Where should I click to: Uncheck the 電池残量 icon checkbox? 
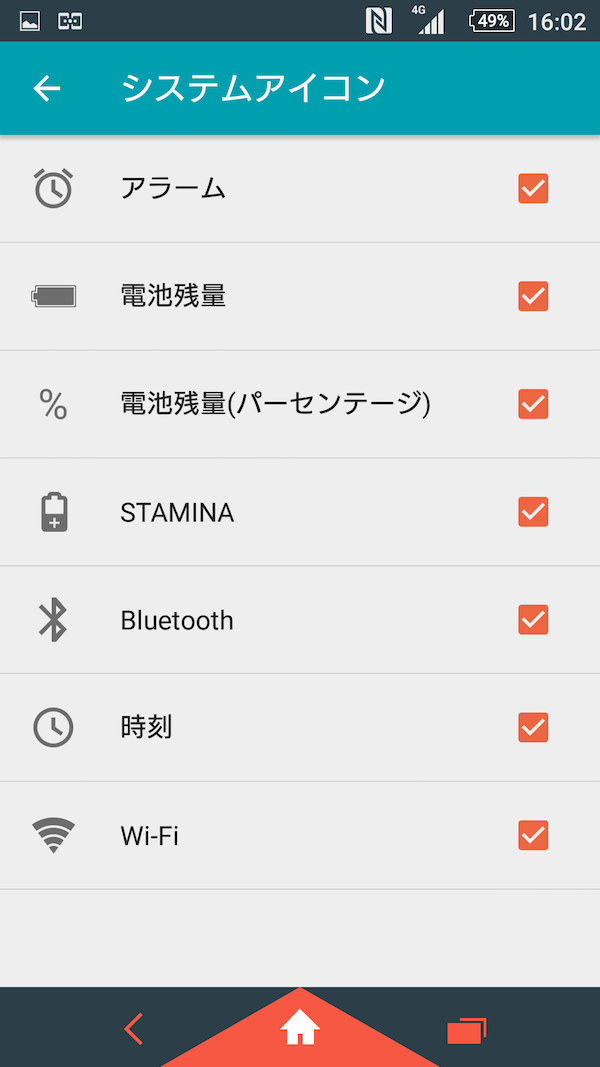533,296
